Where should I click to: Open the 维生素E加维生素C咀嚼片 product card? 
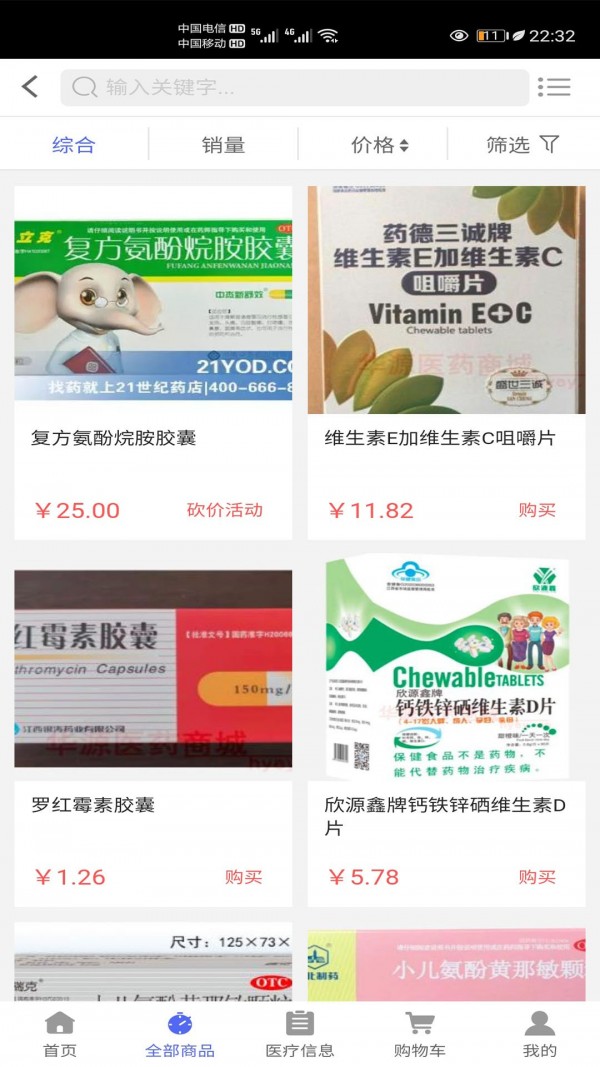click(446, 300)
